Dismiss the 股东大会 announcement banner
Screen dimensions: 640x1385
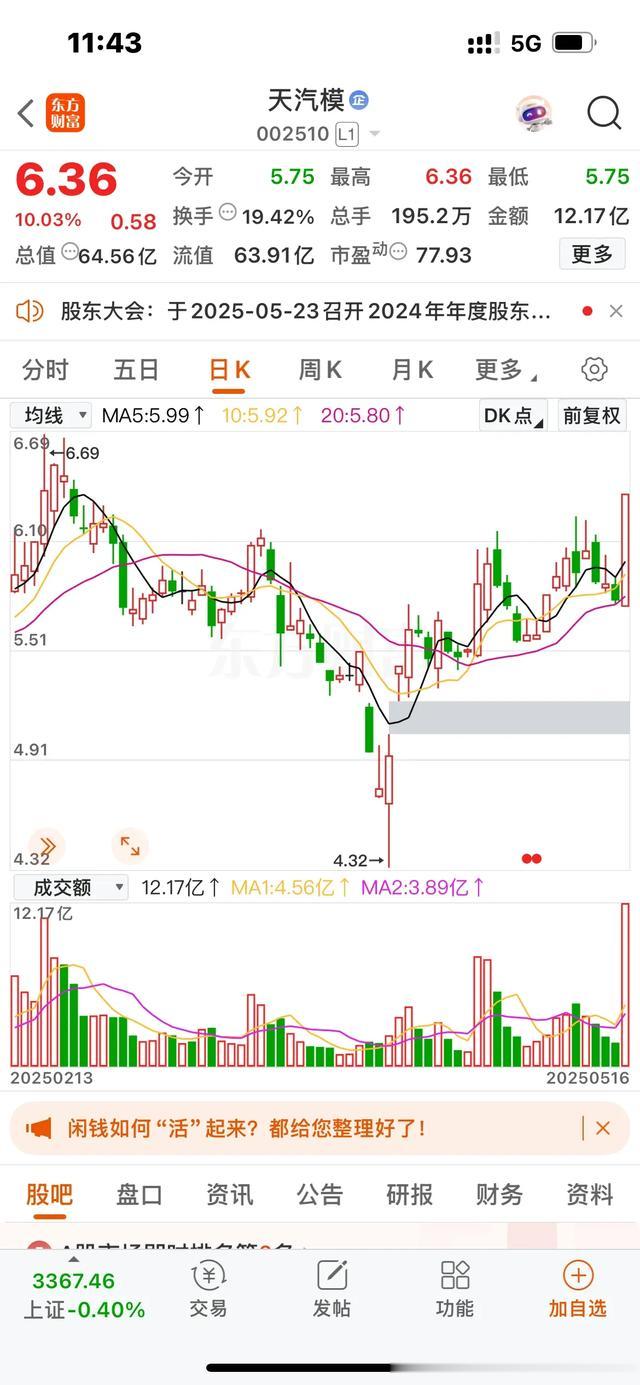pos(616,312)
